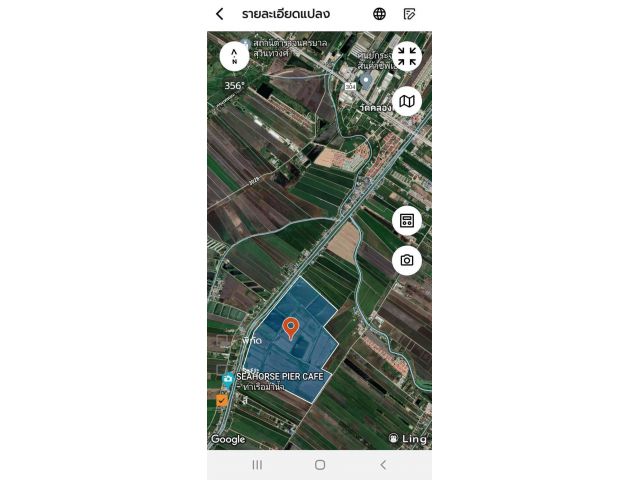Tap the edit note icon
The height and width of the screenshot is (480, 640).
pyautogui.click(x=409, y=14)
